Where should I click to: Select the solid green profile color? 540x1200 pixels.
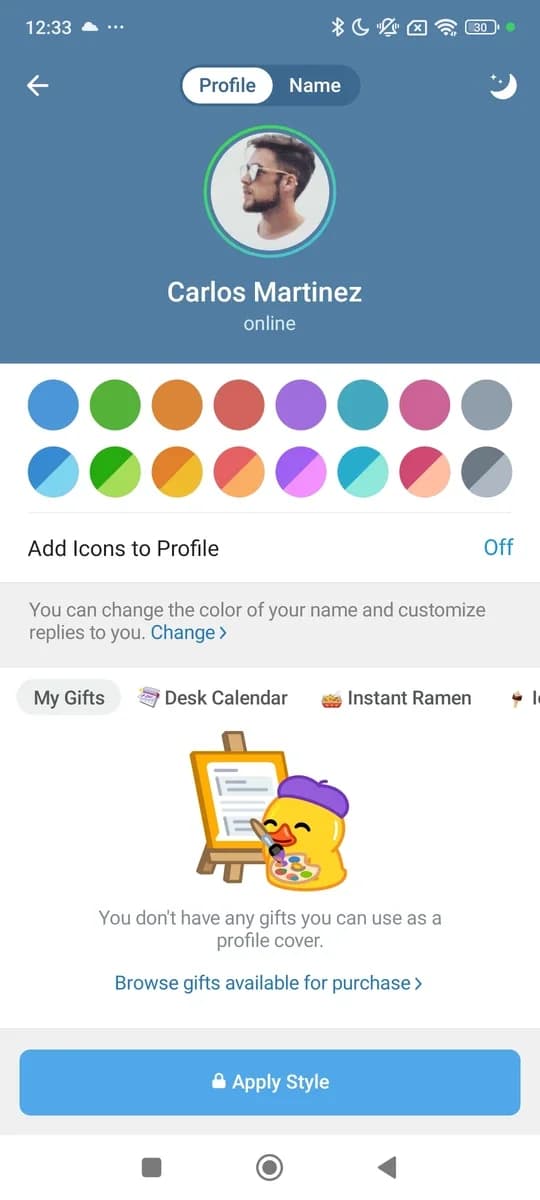point(115,405)
